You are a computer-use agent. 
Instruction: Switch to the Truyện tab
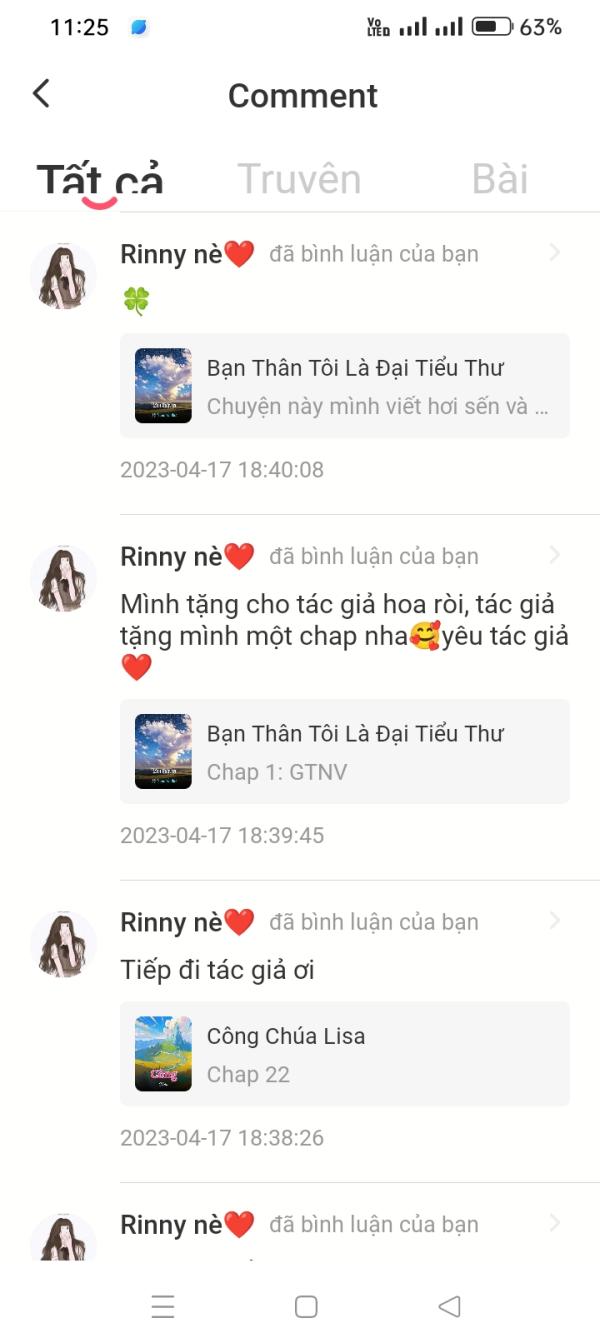point(299,180)
